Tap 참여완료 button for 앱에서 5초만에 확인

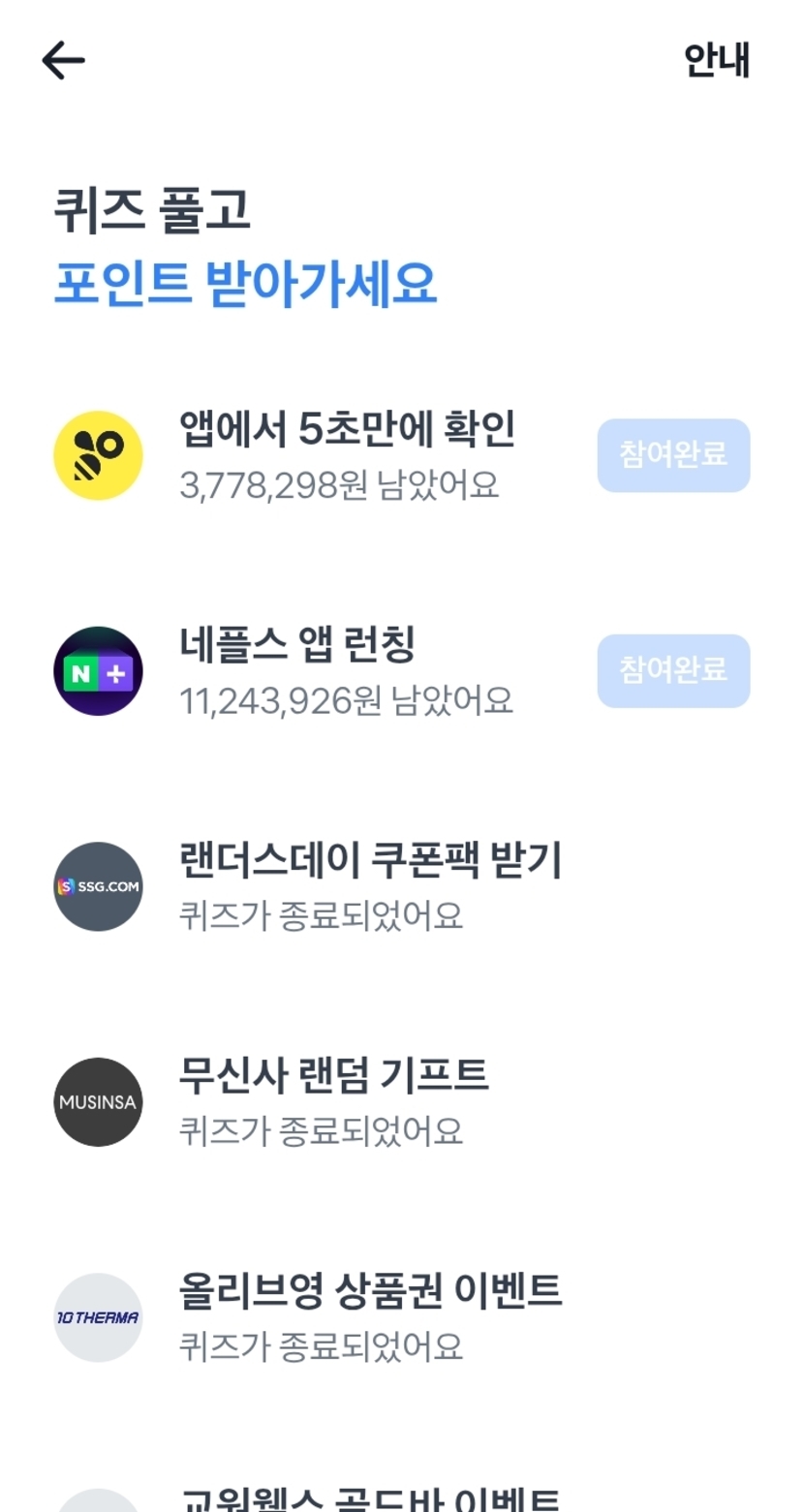tap(673, 455)
